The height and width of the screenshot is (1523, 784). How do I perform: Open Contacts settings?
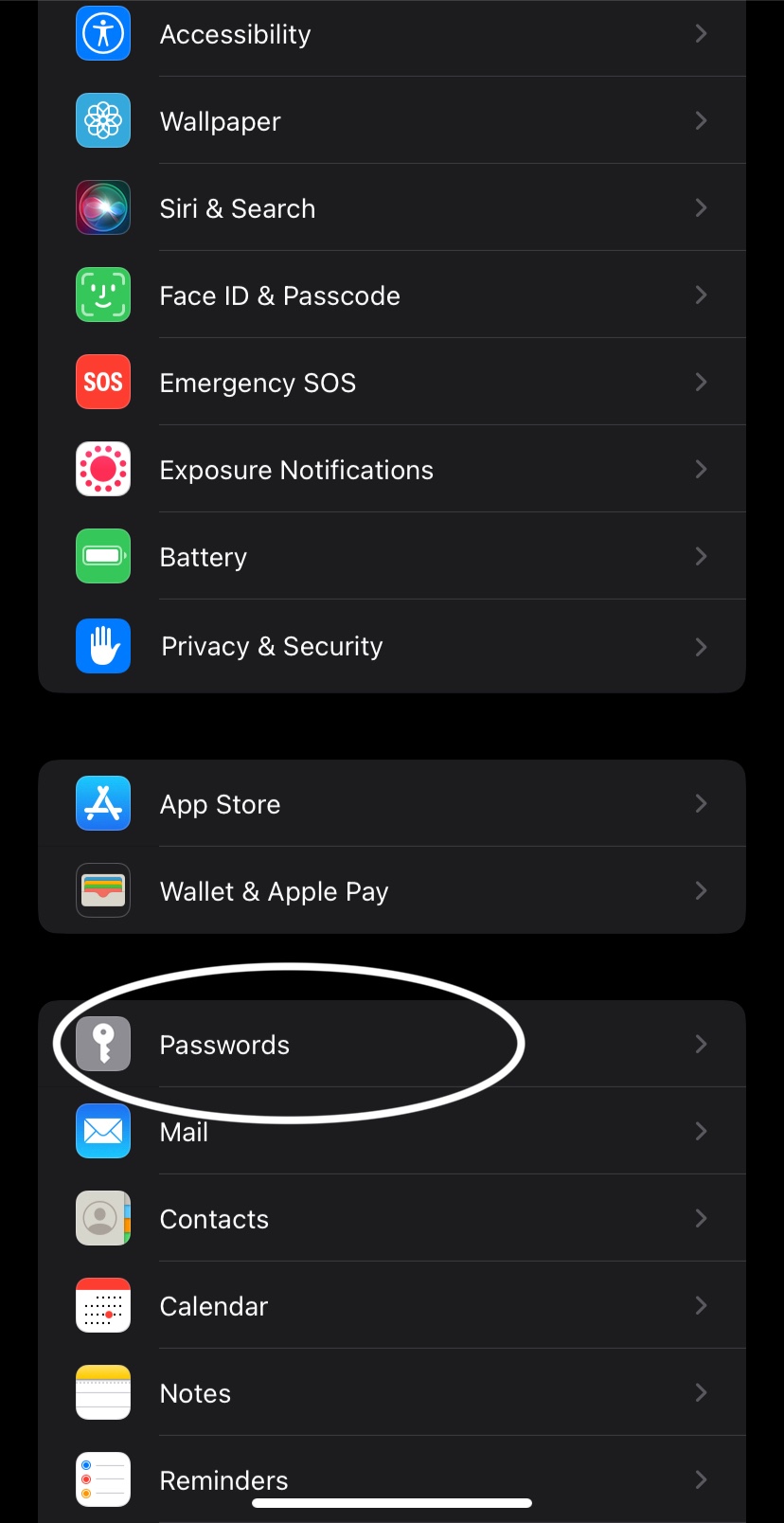pos(392,1218)
